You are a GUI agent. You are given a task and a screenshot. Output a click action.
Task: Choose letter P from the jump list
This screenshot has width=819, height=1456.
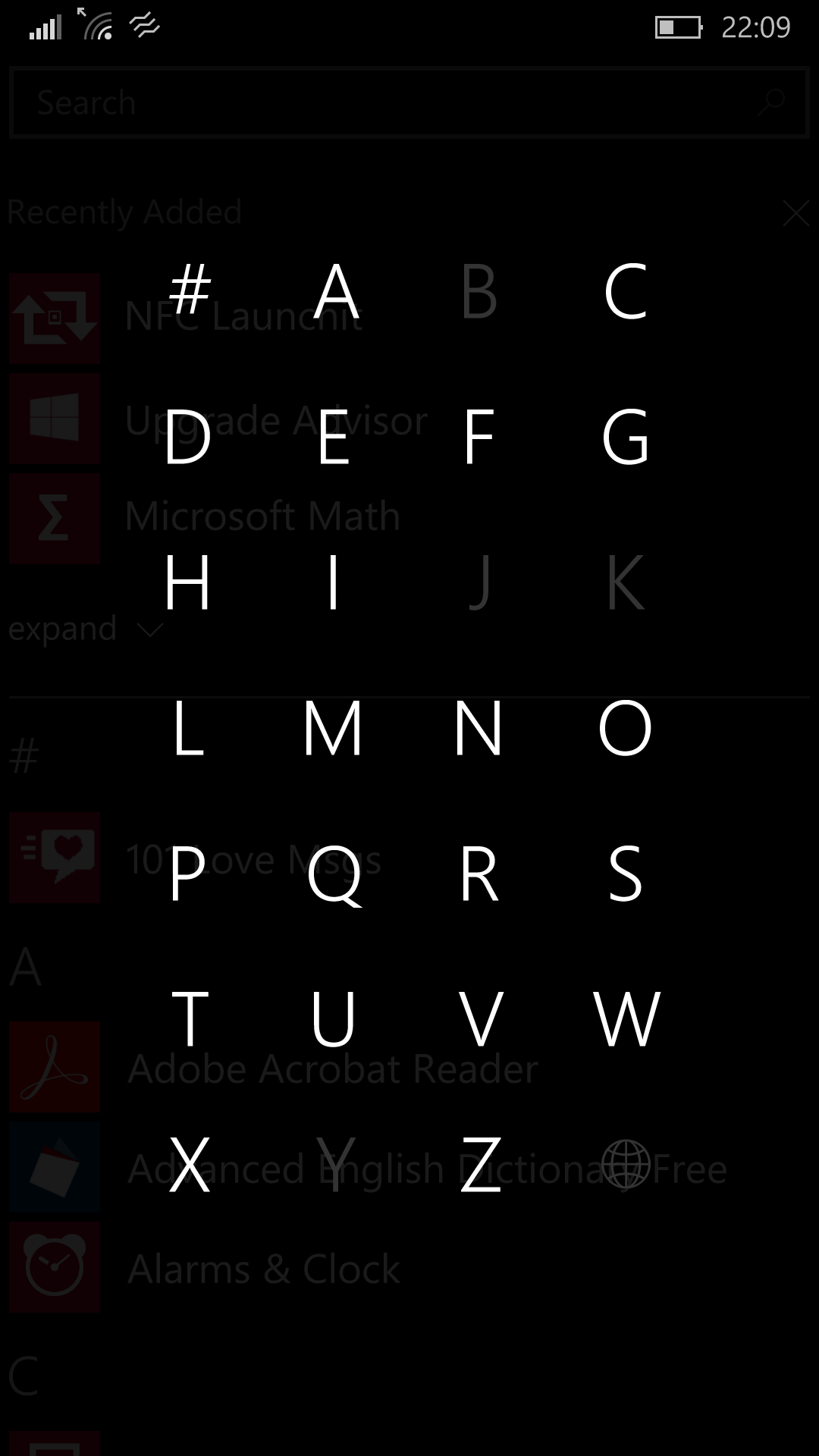coord(187,874)
